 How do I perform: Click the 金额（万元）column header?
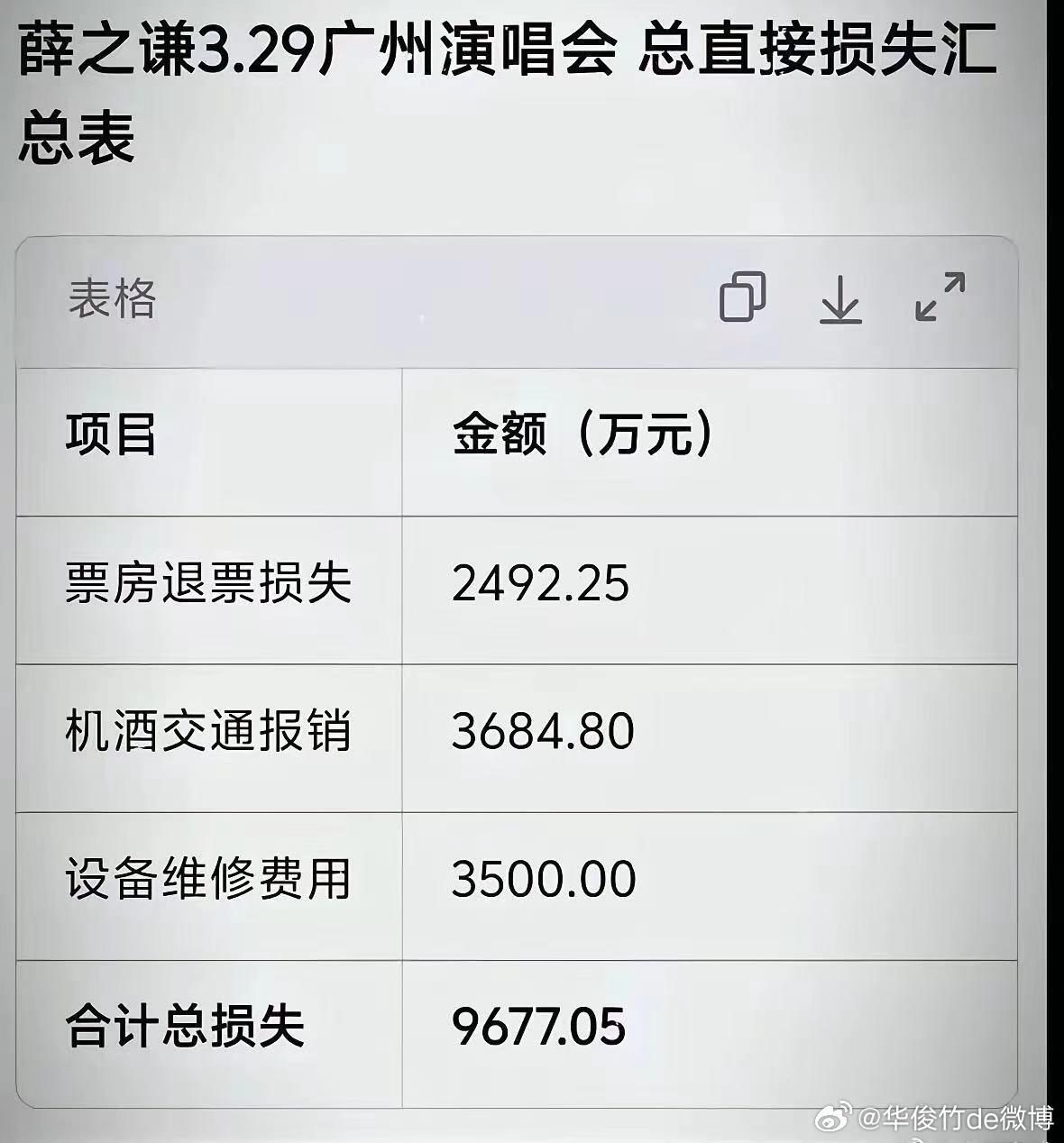(582, 434)
